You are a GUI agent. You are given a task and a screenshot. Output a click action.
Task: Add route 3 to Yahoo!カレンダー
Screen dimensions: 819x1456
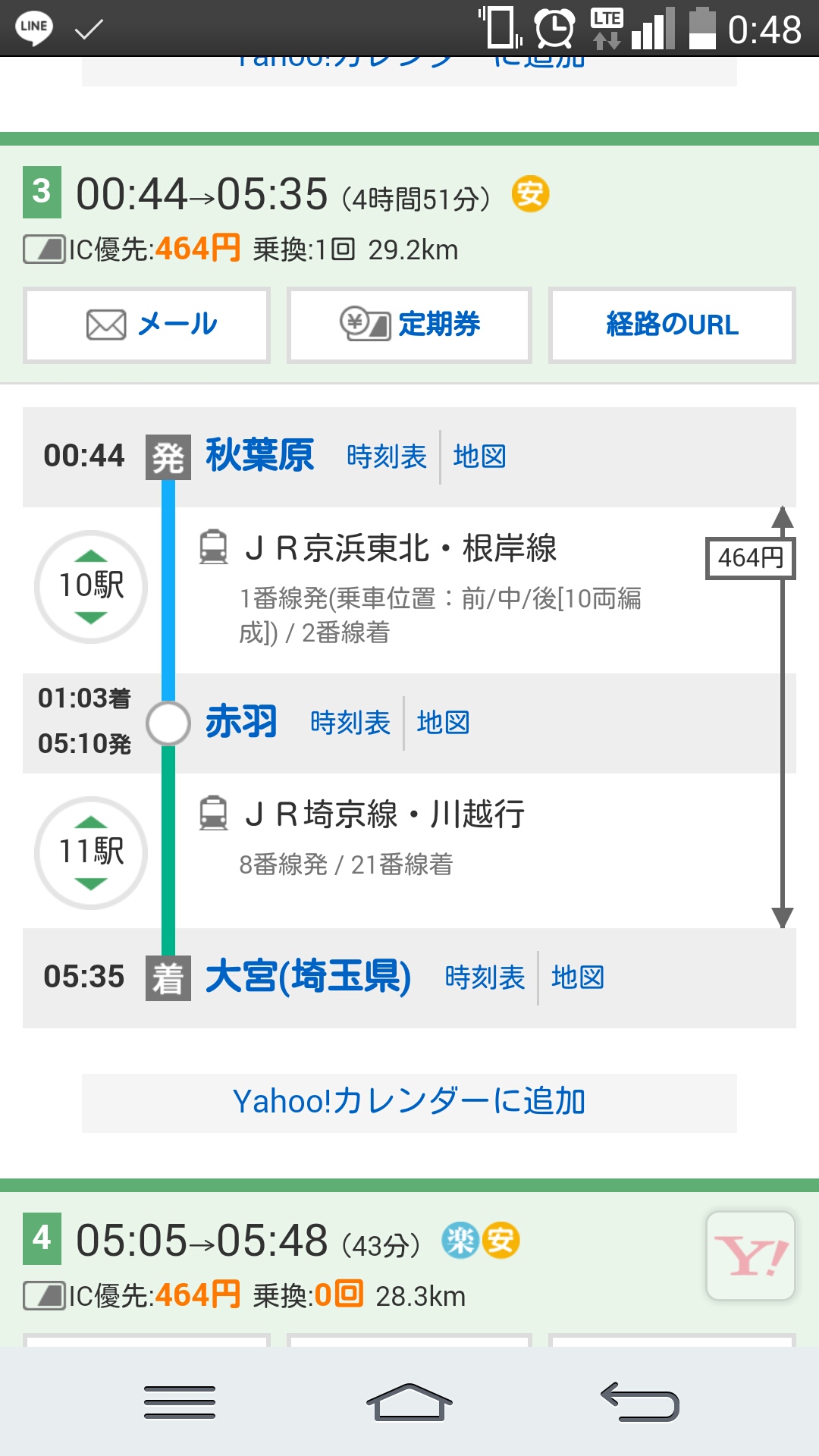pos(409,1103)
